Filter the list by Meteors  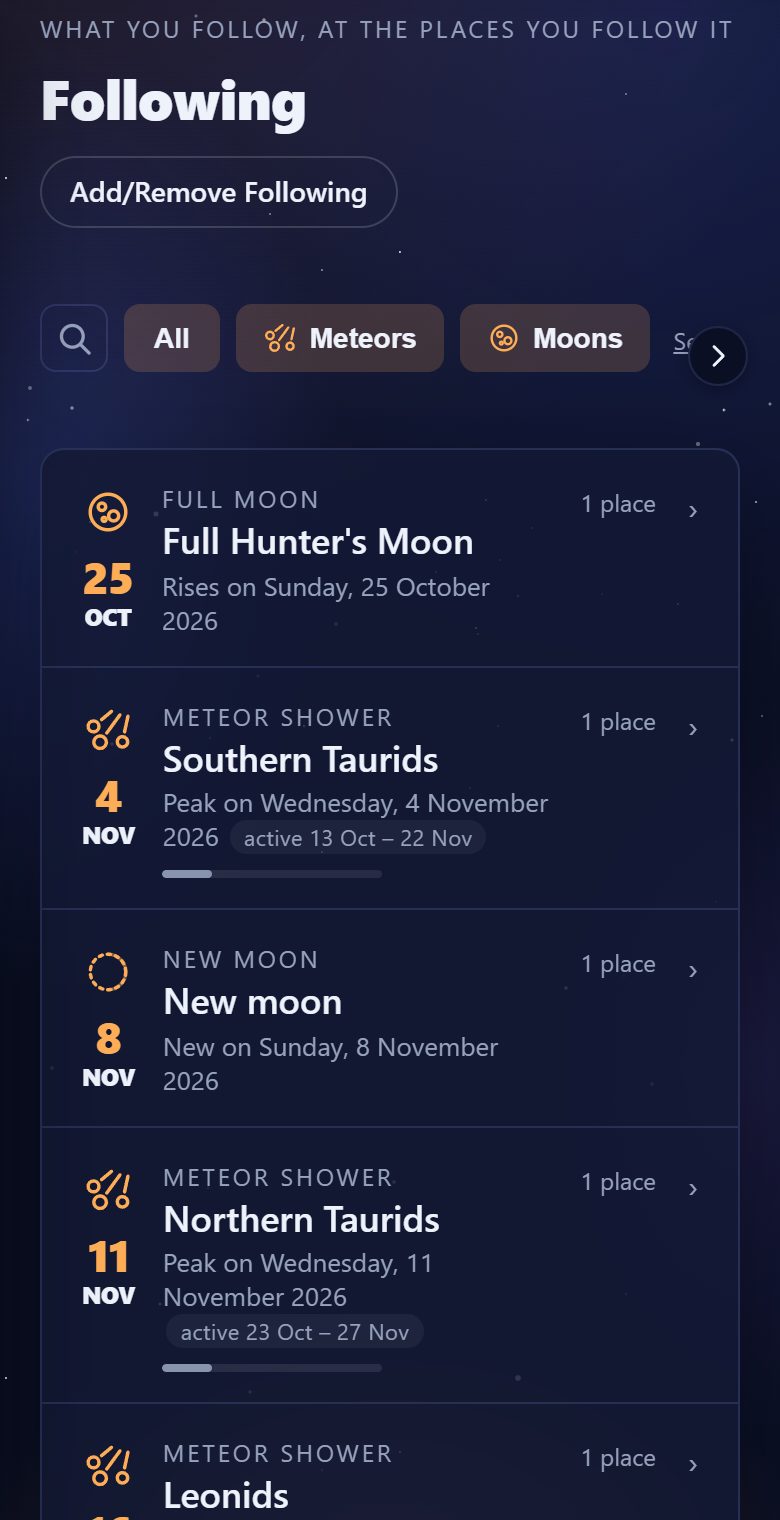340,338
